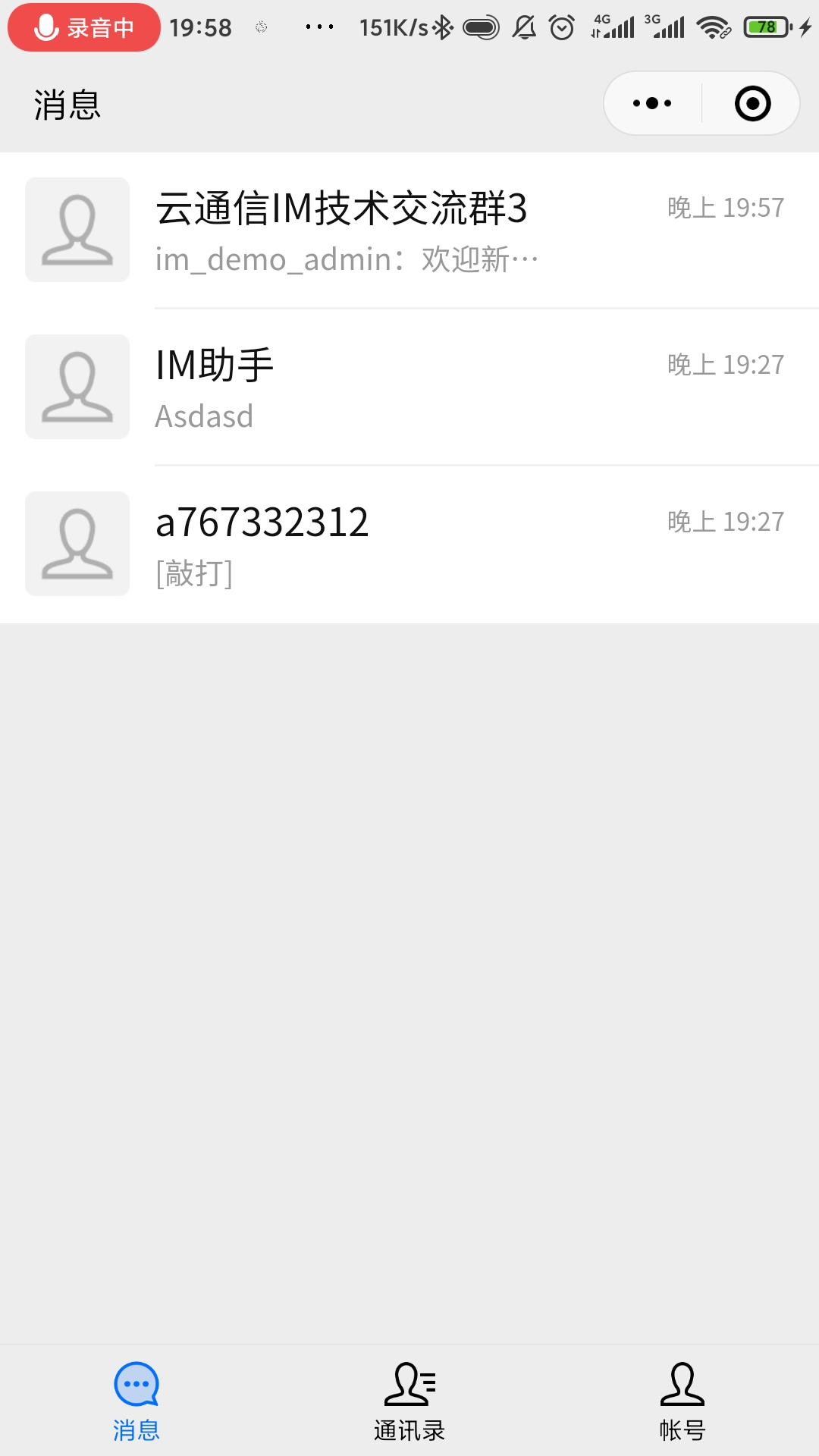Viewport: 819px width, 1456px height.
Task: Switch to the 帐号 tab
Action: (682, 1401)
